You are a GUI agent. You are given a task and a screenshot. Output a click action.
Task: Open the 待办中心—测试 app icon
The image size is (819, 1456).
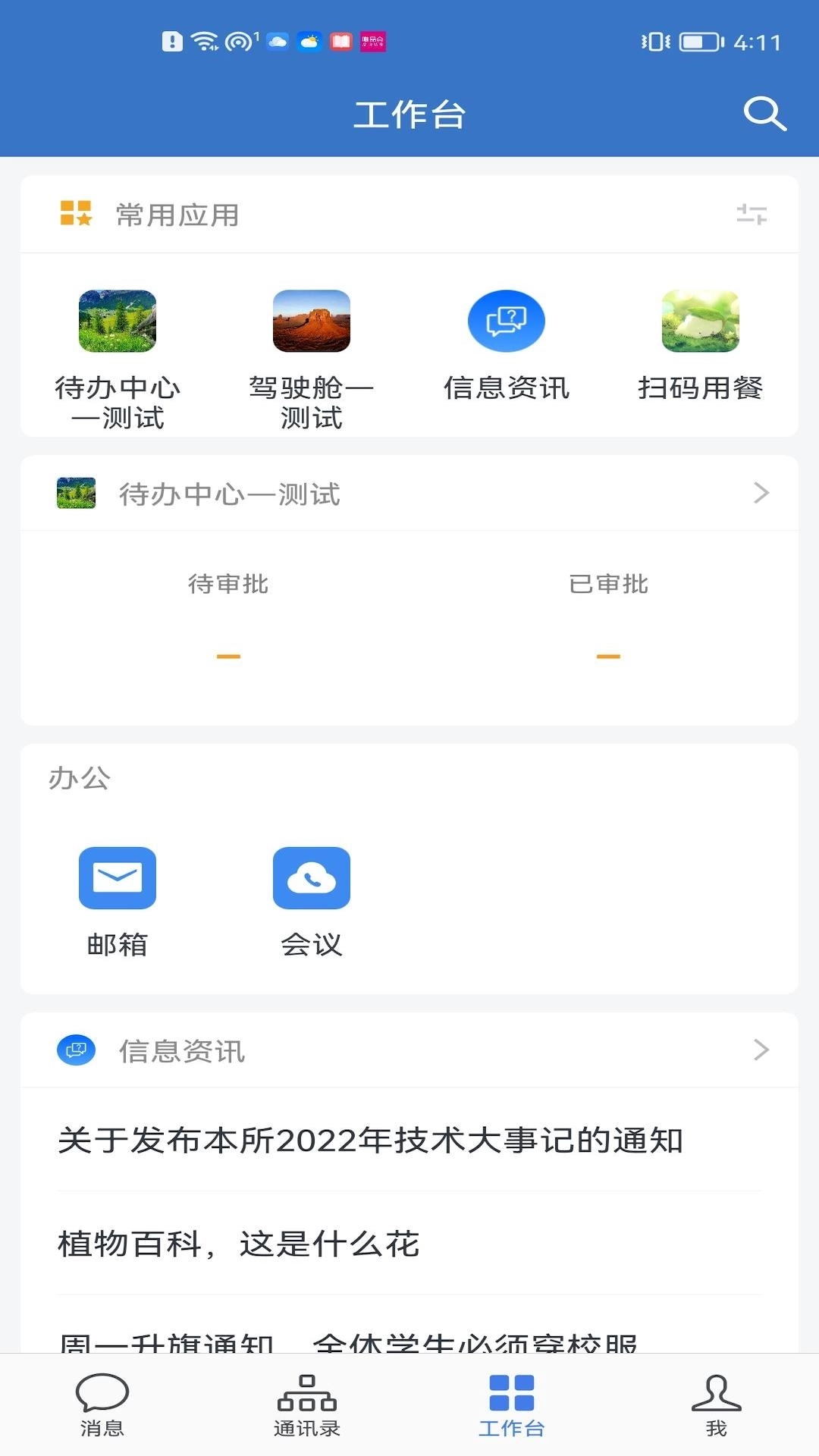pyautogui.click(x=118, y=322)
